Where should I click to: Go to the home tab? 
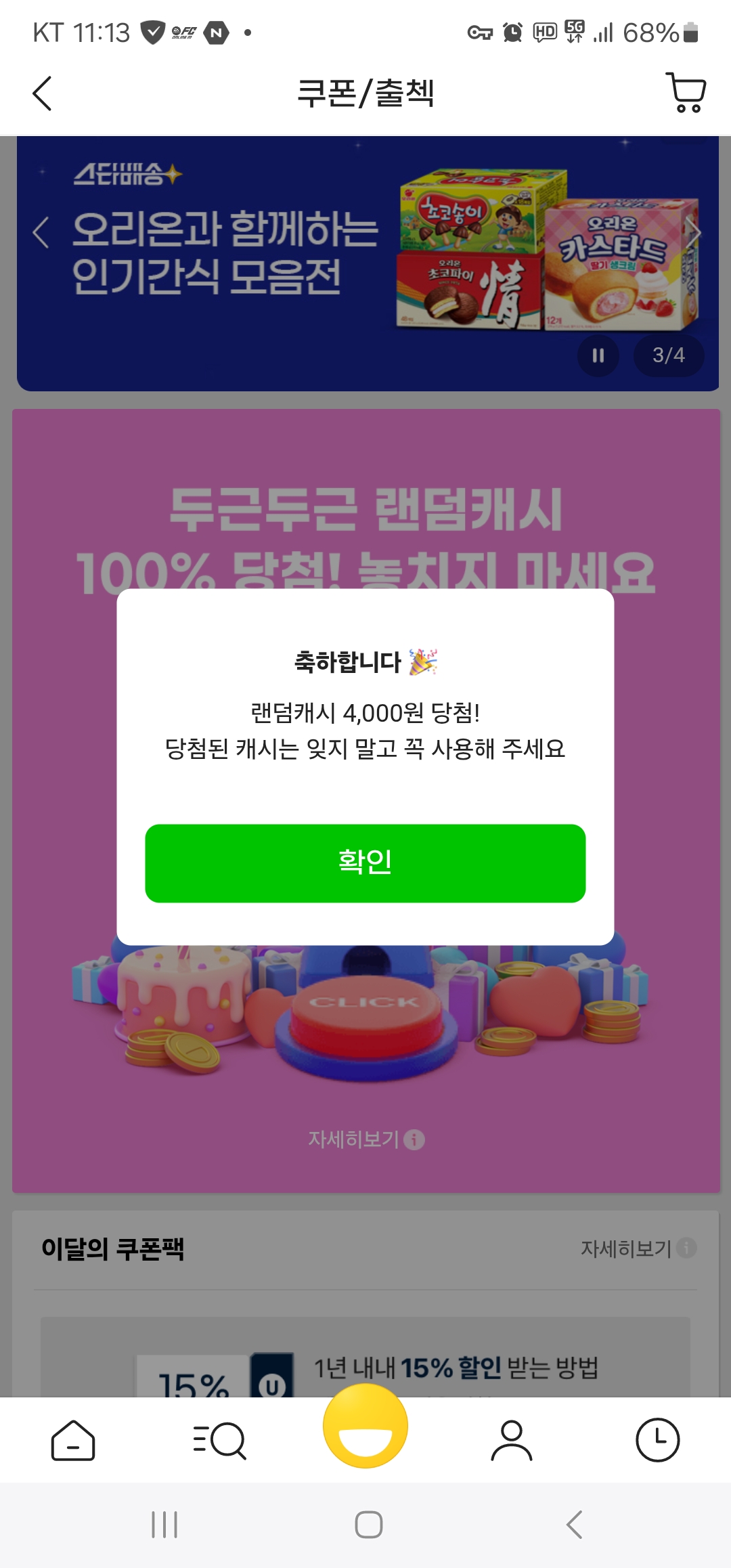[x=73, y=1440]
